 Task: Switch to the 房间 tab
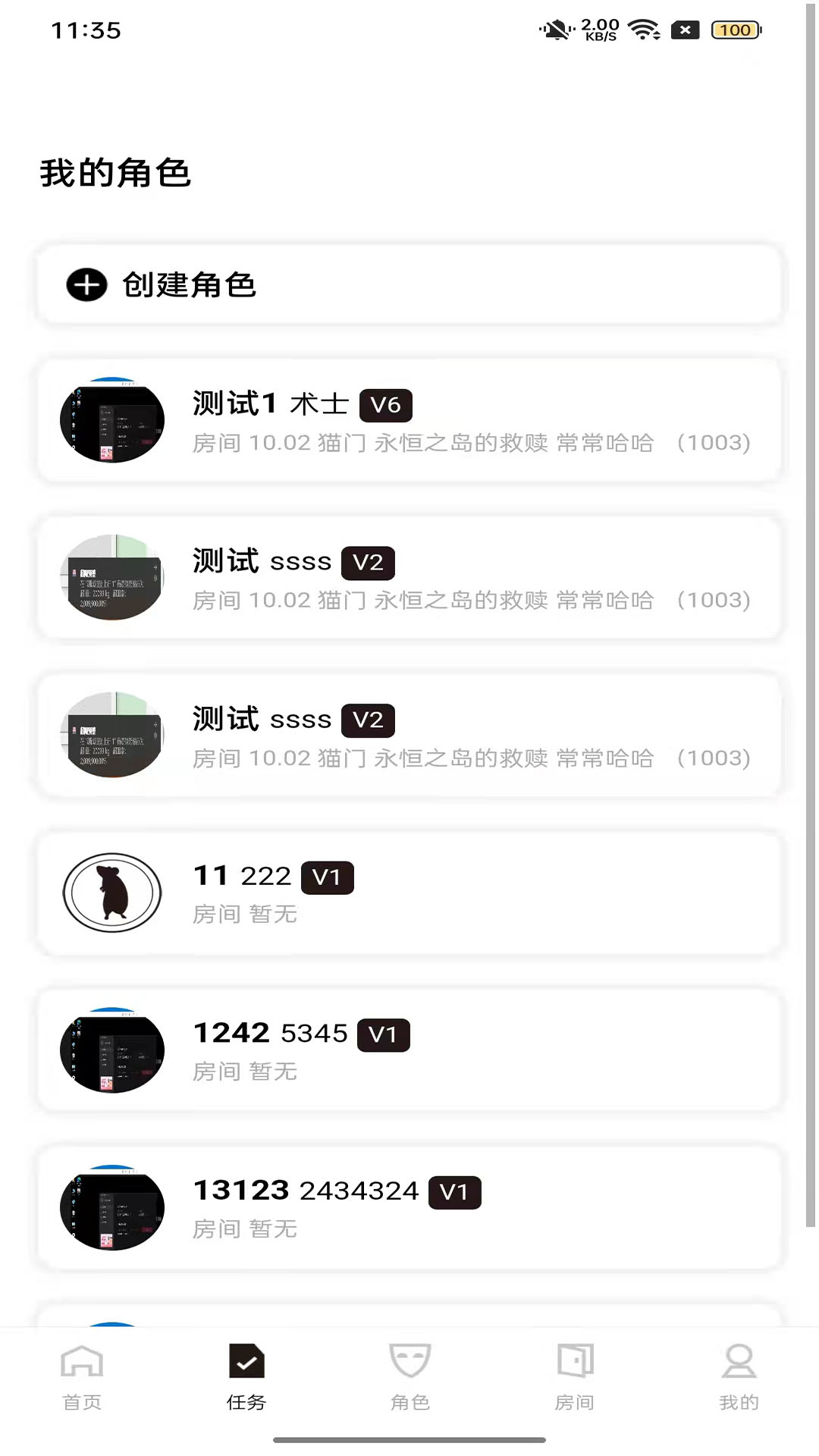pyautogui.click(x=574, y=1380)
